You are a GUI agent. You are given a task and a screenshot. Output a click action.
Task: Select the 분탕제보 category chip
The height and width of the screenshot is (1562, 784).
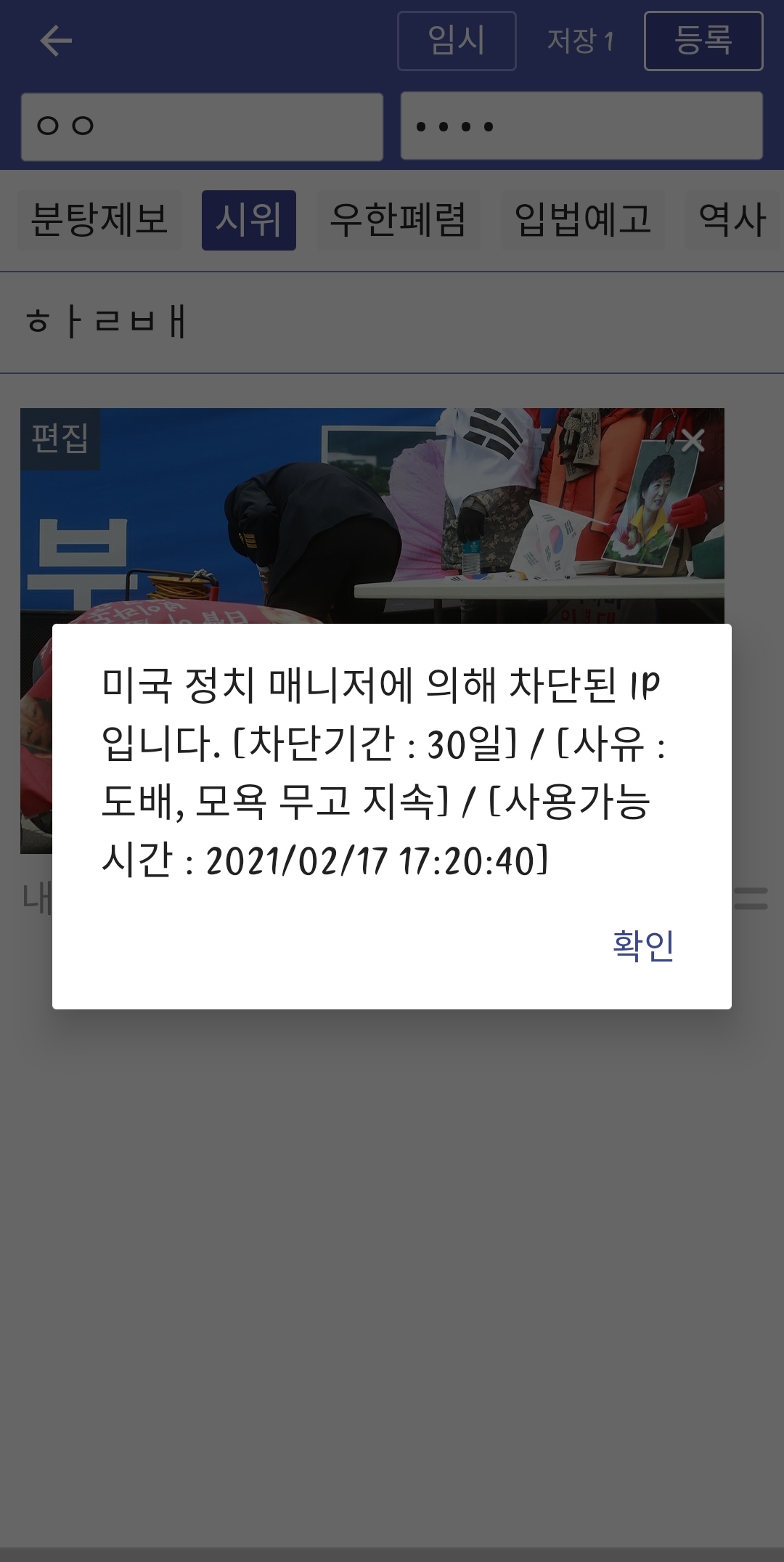[x=99, y=220]
